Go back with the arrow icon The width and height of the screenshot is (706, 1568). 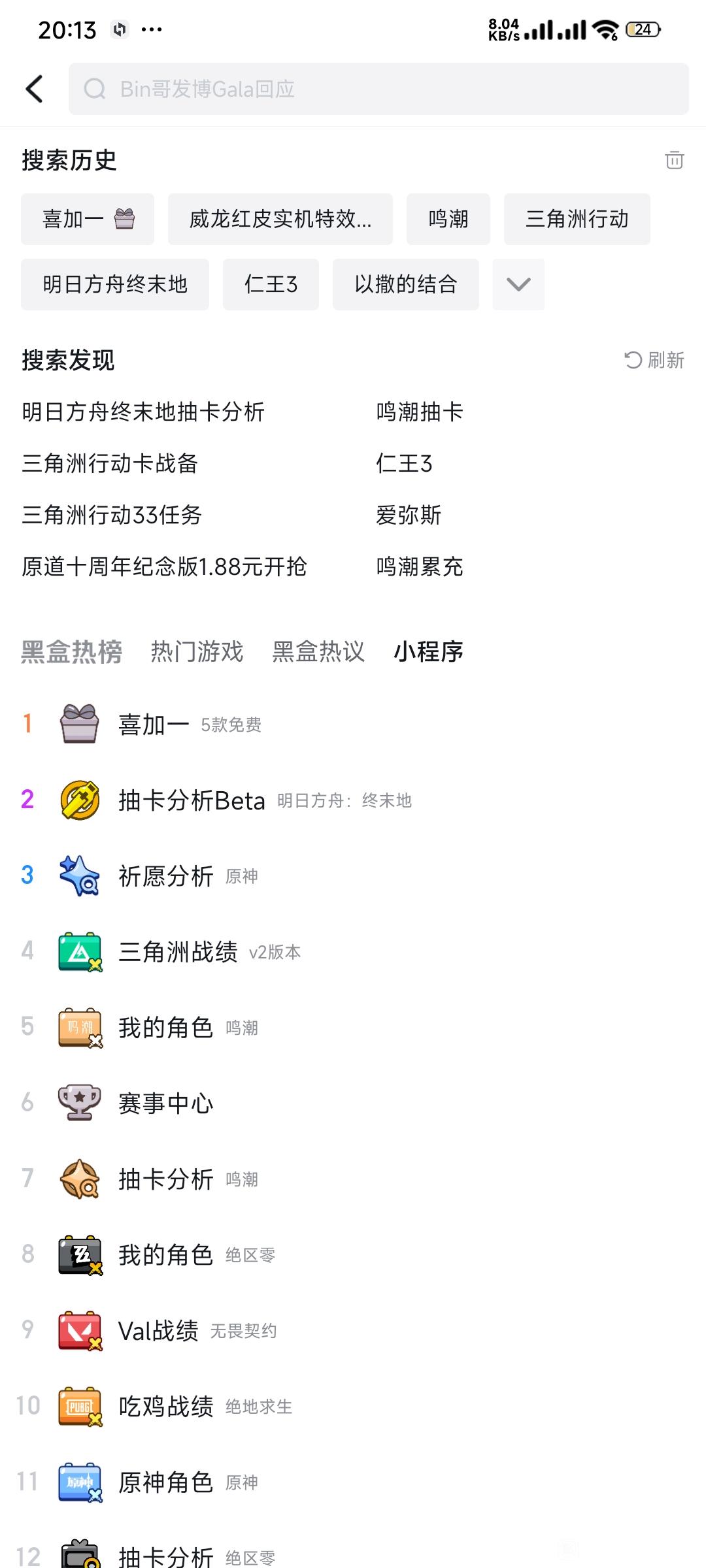[34, 89]
